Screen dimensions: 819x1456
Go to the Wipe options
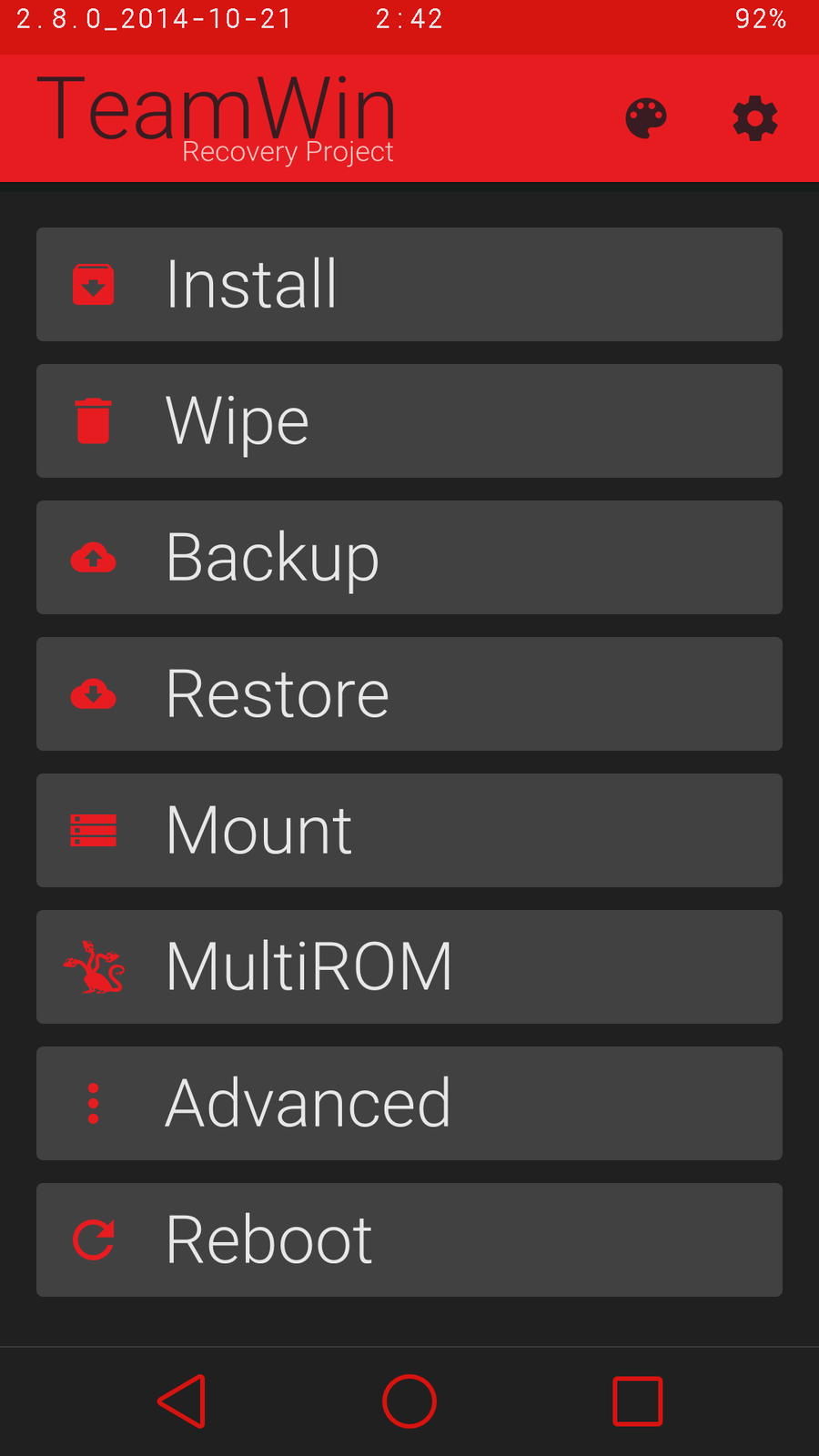click(x=409, y=421)
